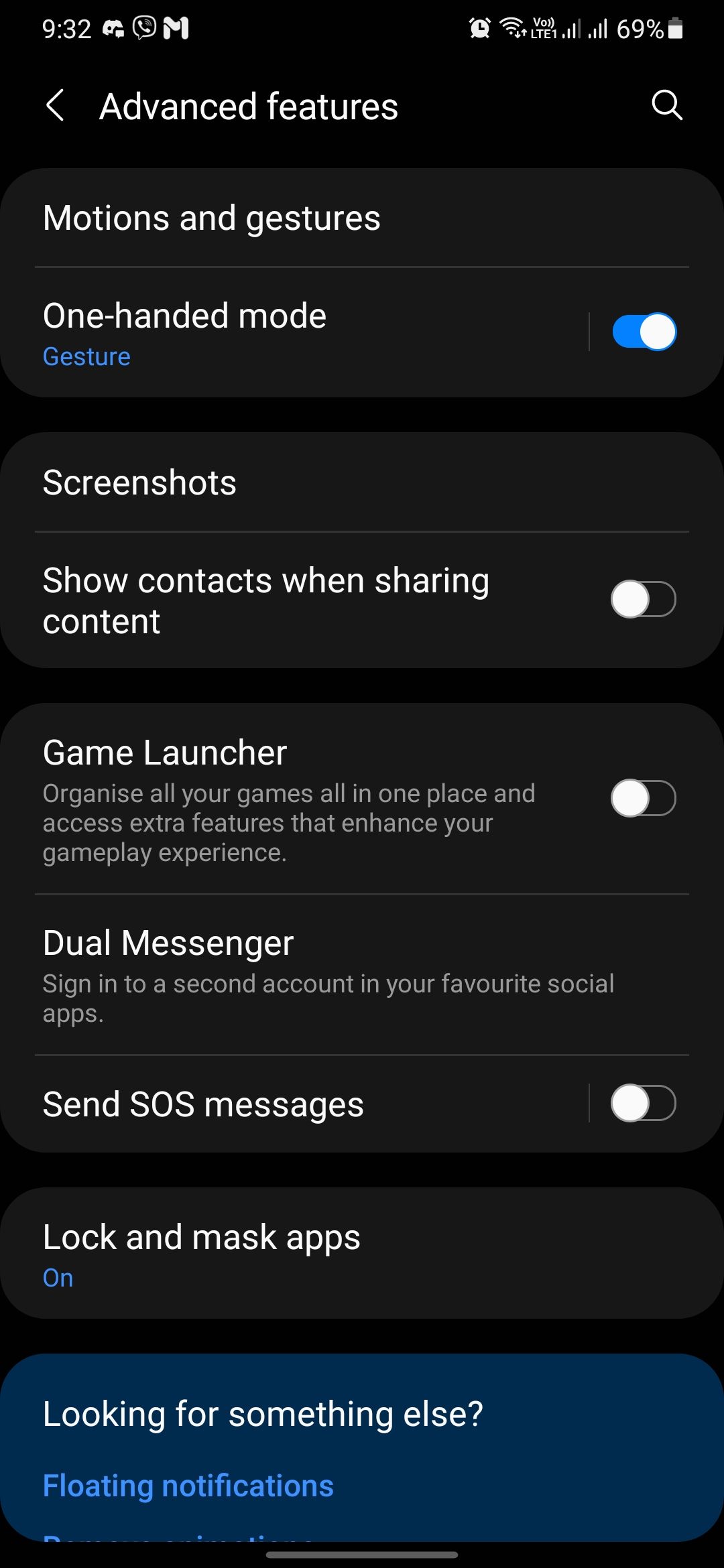Screen dimensions: 724x1568
Task: Enable the Send SOS messages switch
Action: tap(643, 1104)
